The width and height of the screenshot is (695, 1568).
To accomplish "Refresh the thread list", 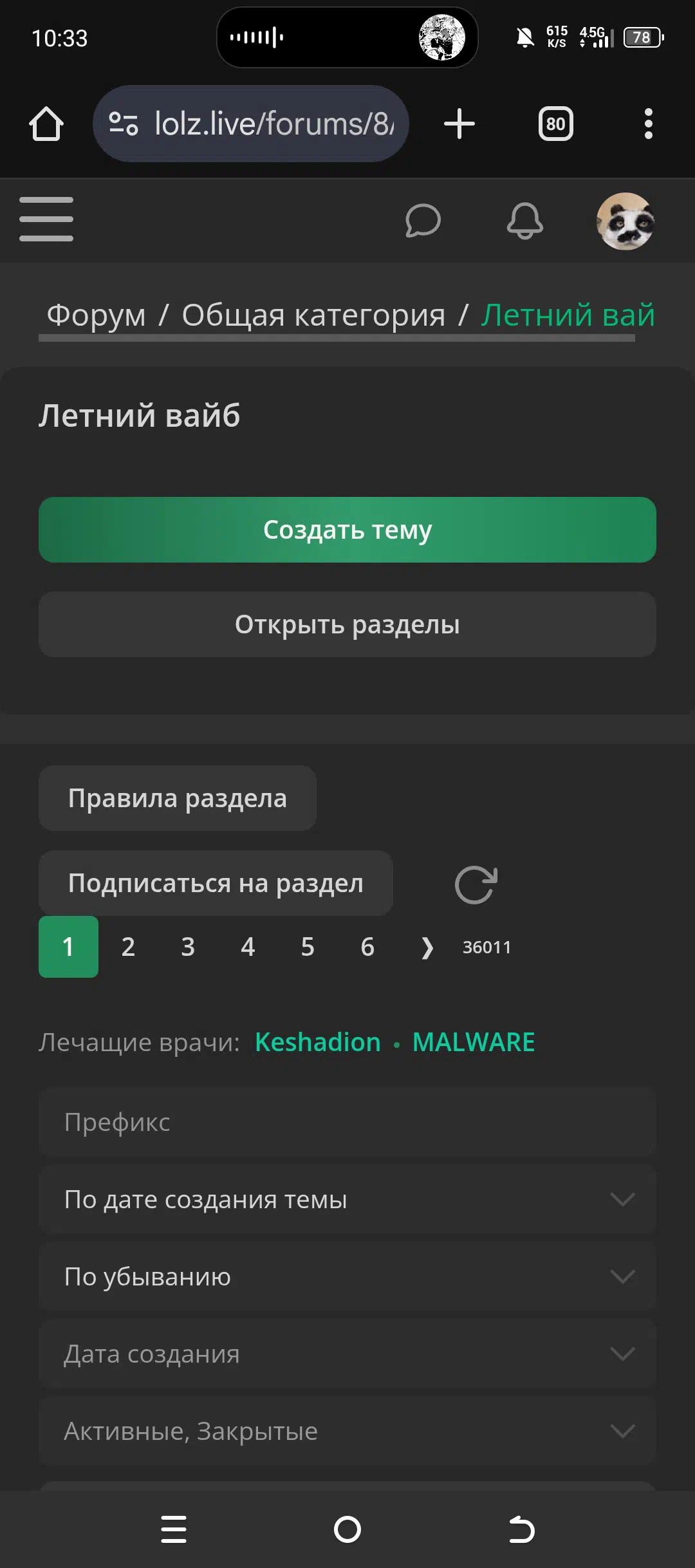I will point(476,885).
